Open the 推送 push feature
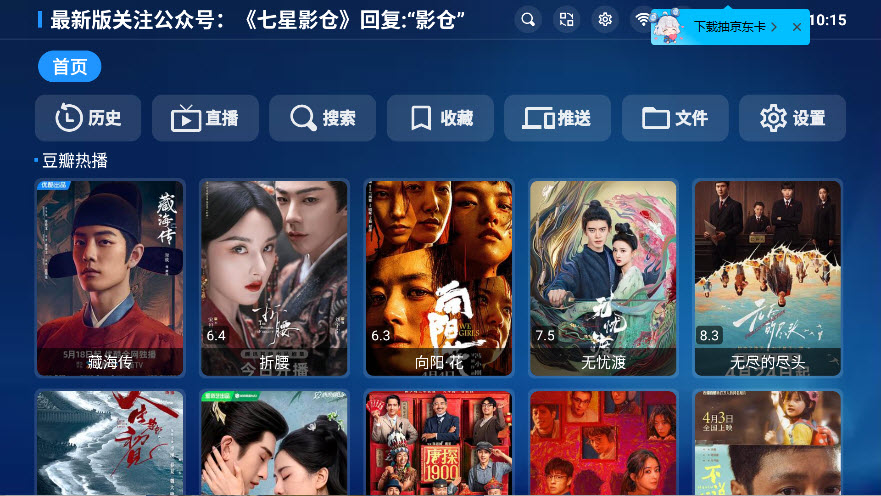This screenshot has height=496, width=881. [557, 118]
